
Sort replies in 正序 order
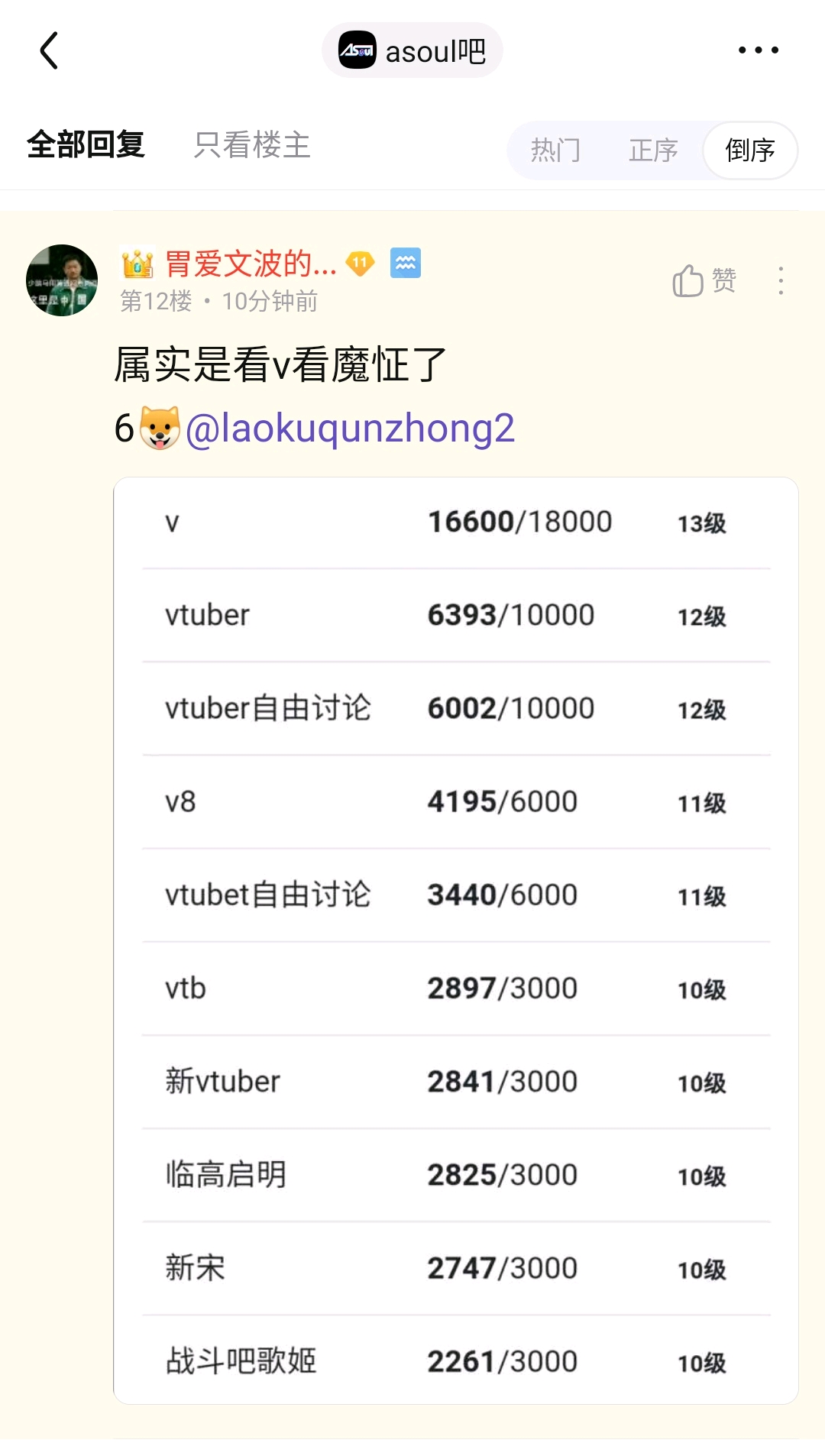pyautogui.click(x=653, y=150)
